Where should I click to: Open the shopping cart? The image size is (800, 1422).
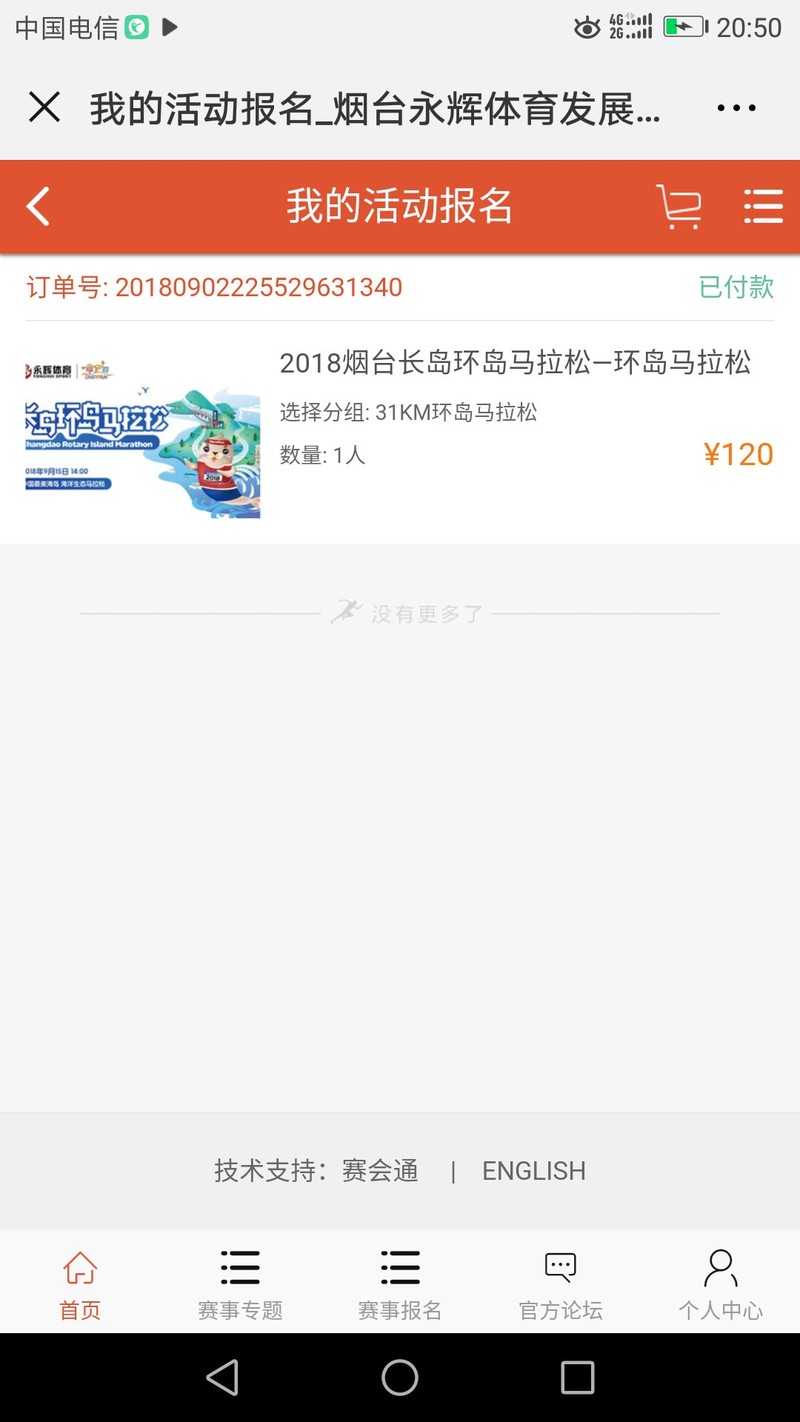point(678,207)
